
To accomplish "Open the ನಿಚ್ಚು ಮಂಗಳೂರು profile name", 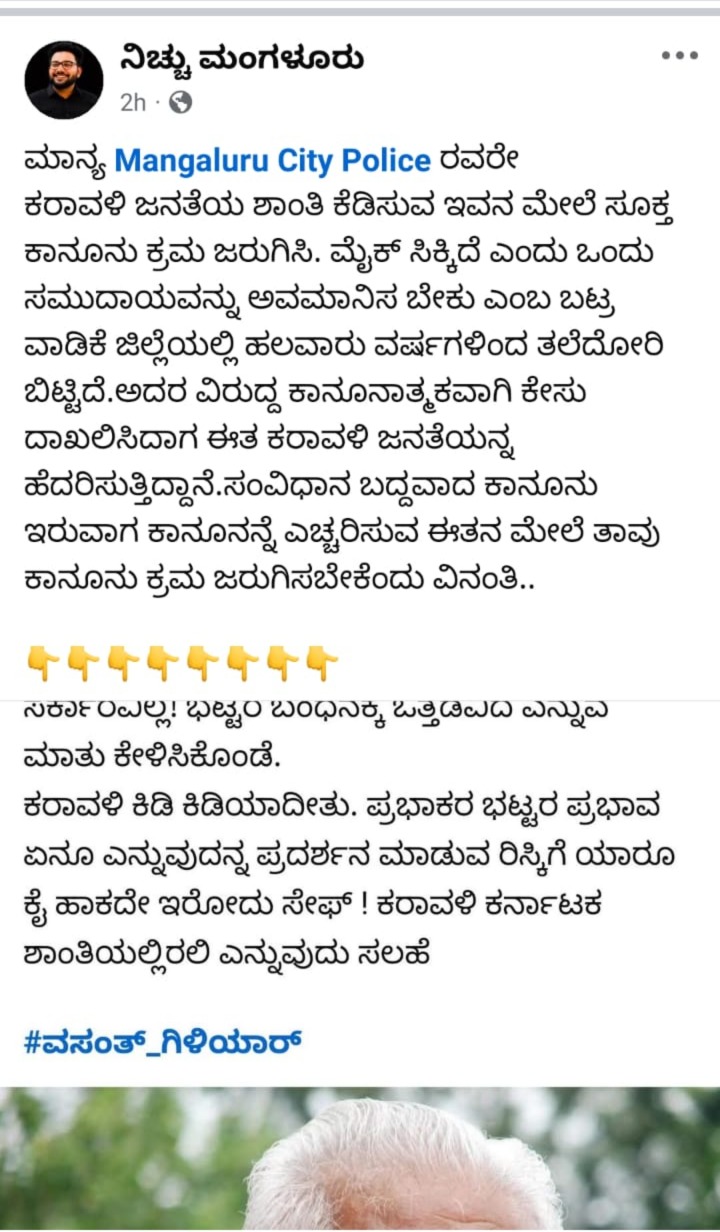I will click(x=241, y=60).
